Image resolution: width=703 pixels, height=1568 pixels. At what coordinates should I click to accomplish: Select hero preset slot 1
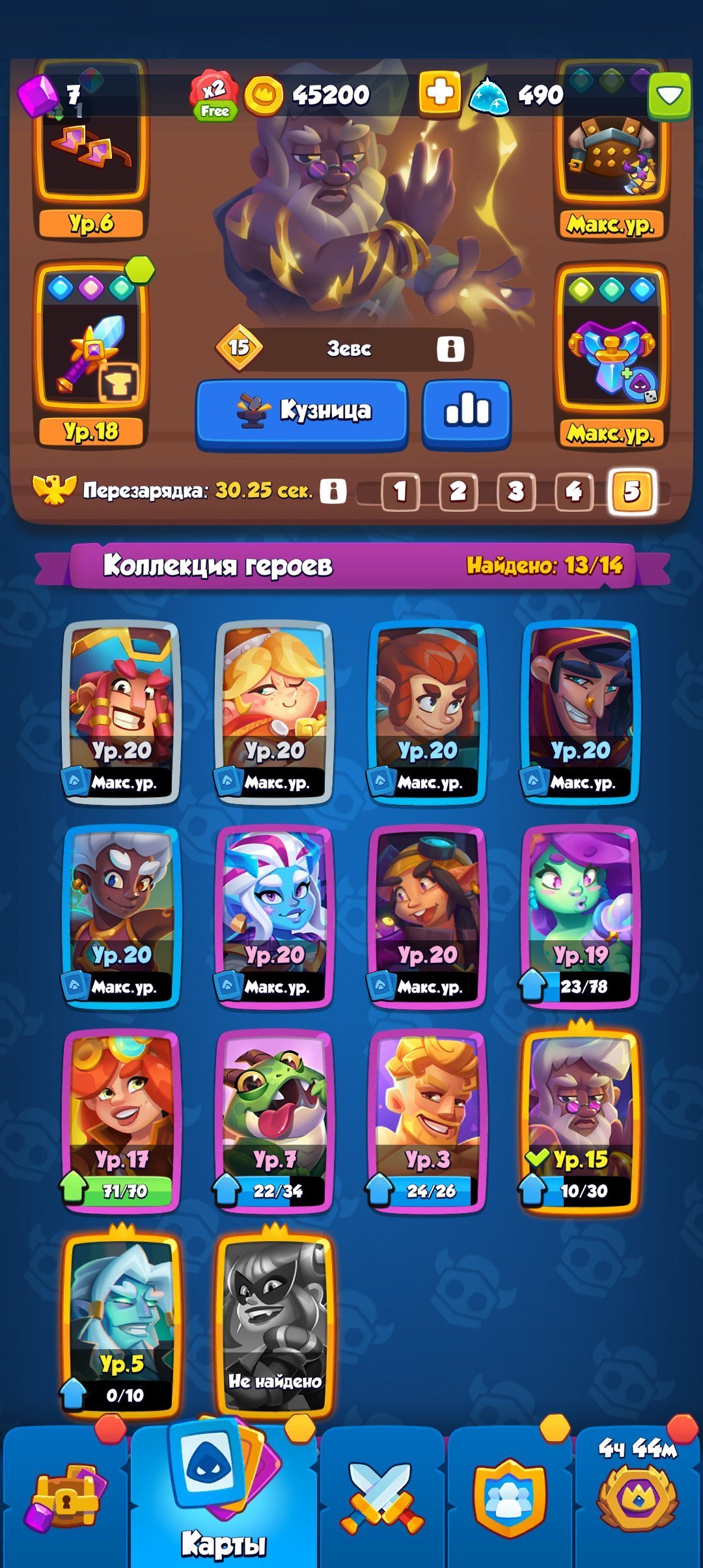pos(400,491)
